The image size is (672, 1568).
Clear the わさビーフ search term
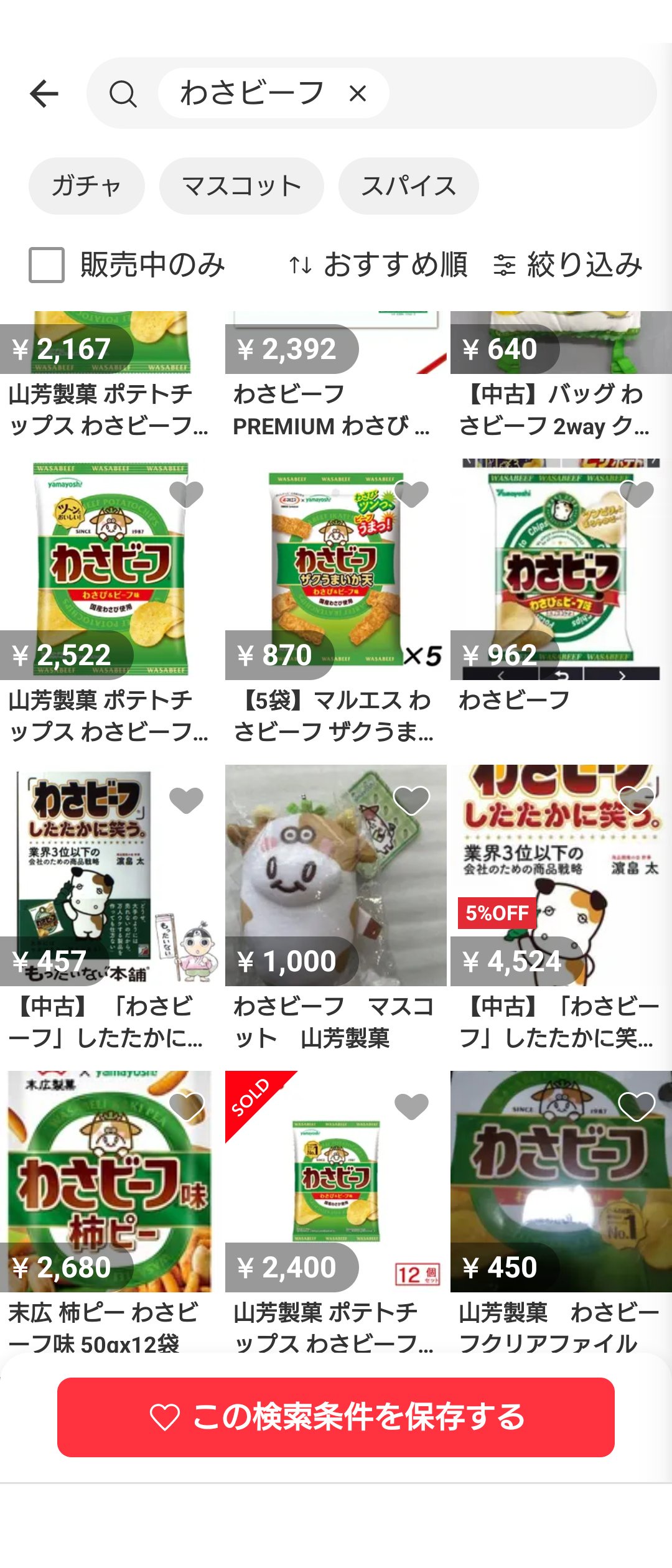point(358,94)
